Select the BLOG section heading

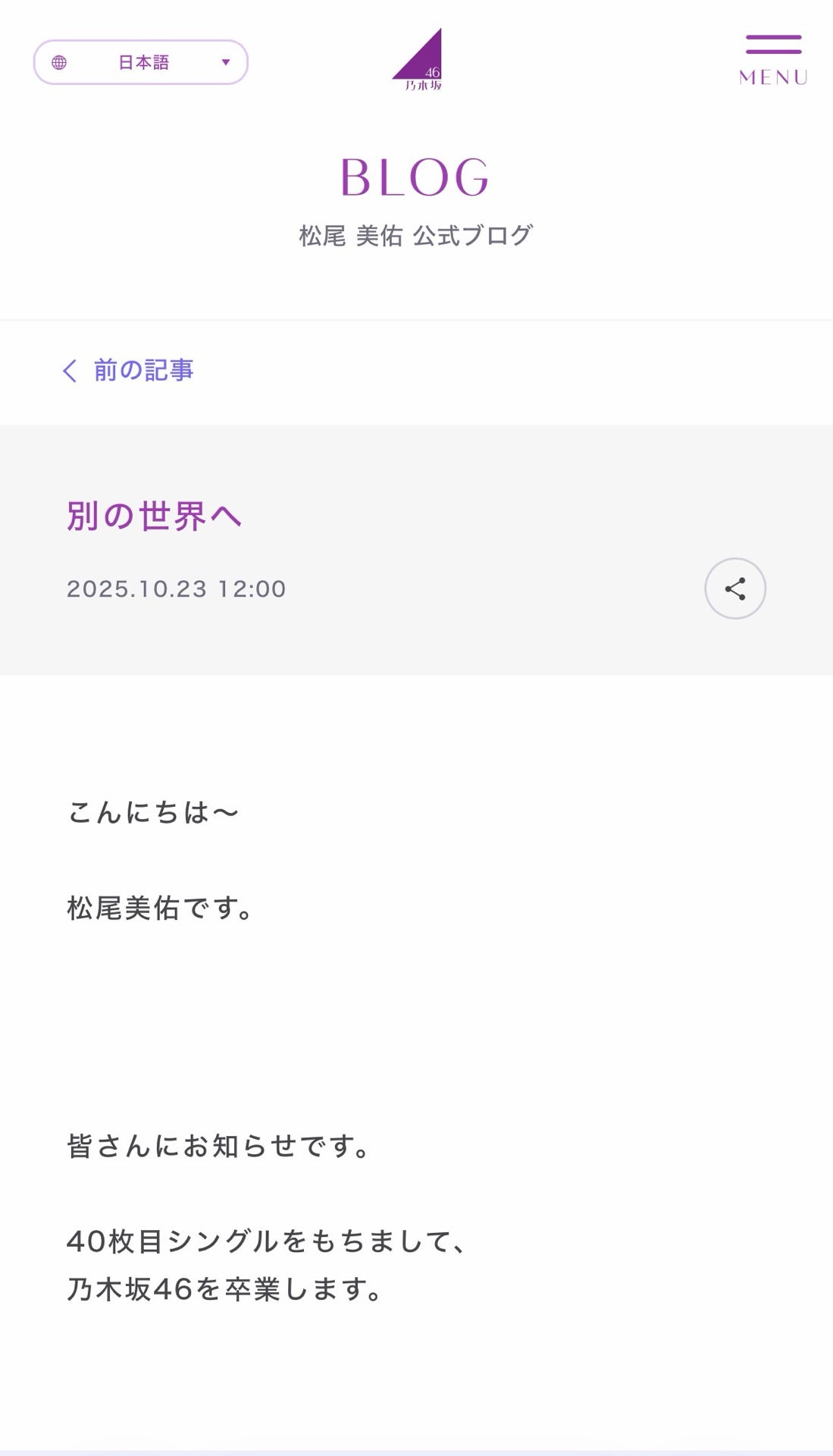pyautogui.click(x=416, y=180)
